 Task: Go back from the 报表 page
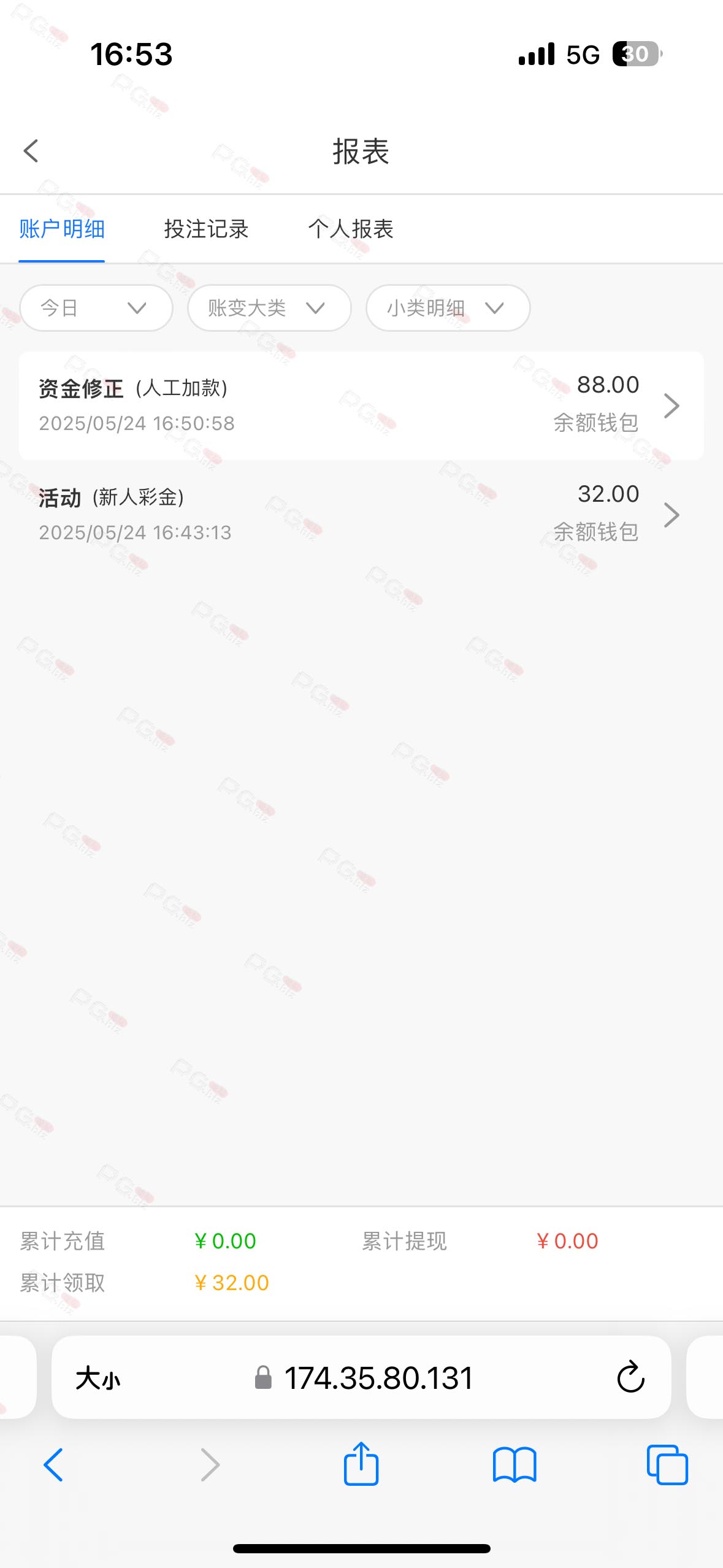pos(31,151)
